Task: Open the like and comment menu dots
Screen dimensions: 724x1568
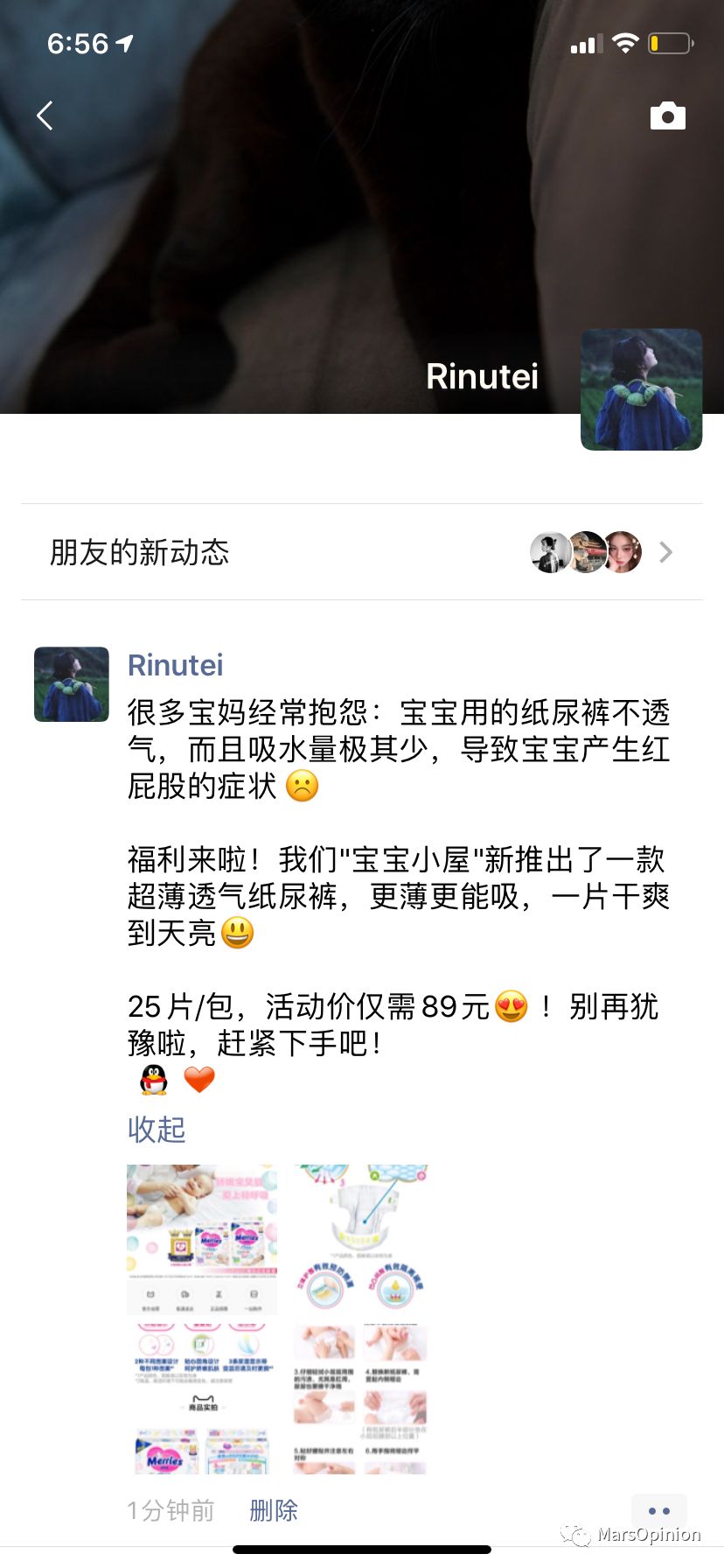Action: point(658,1510)
